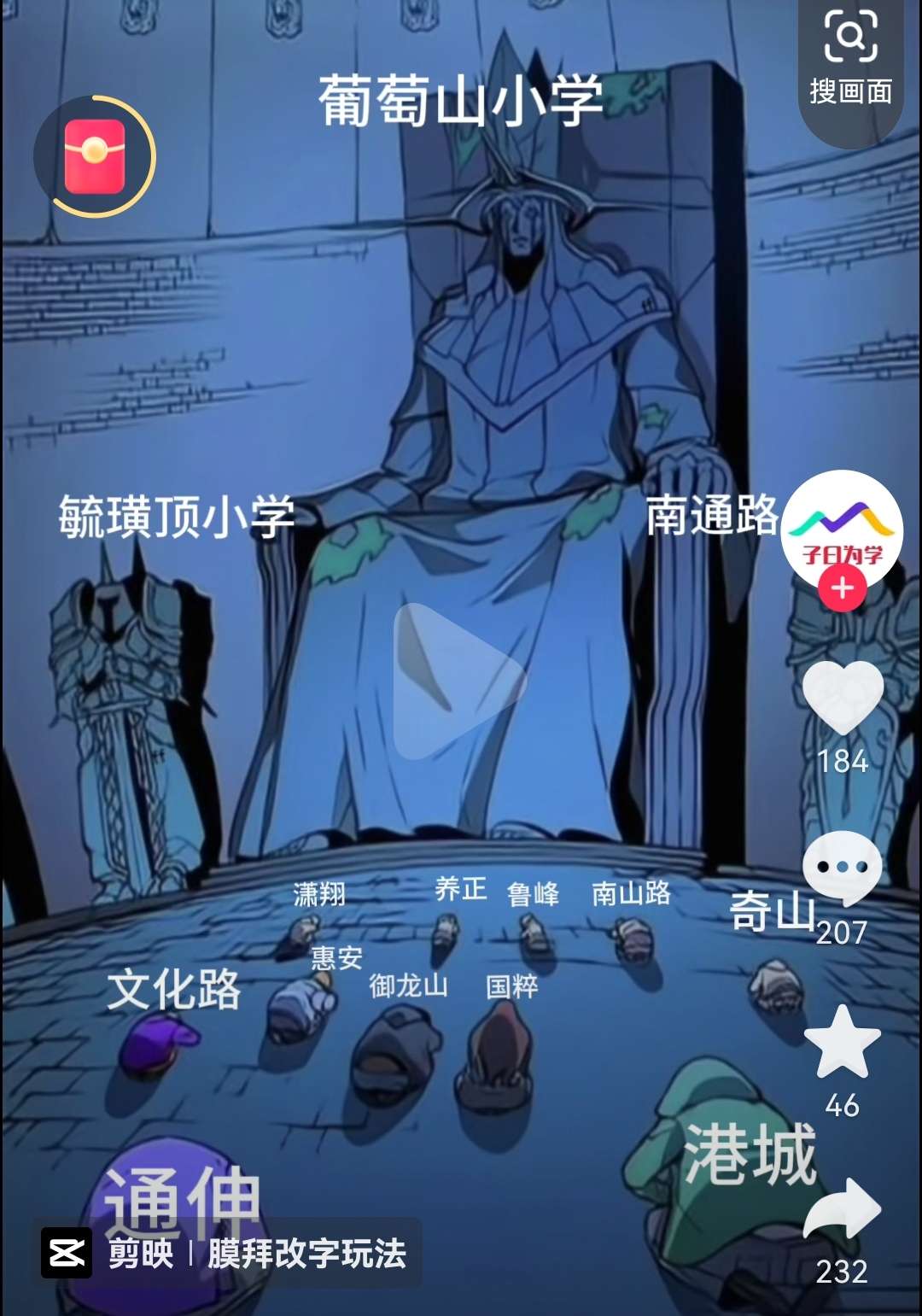Add this video to favorites
Viewport: 922px width, 1316px height.
[842, 1042]
